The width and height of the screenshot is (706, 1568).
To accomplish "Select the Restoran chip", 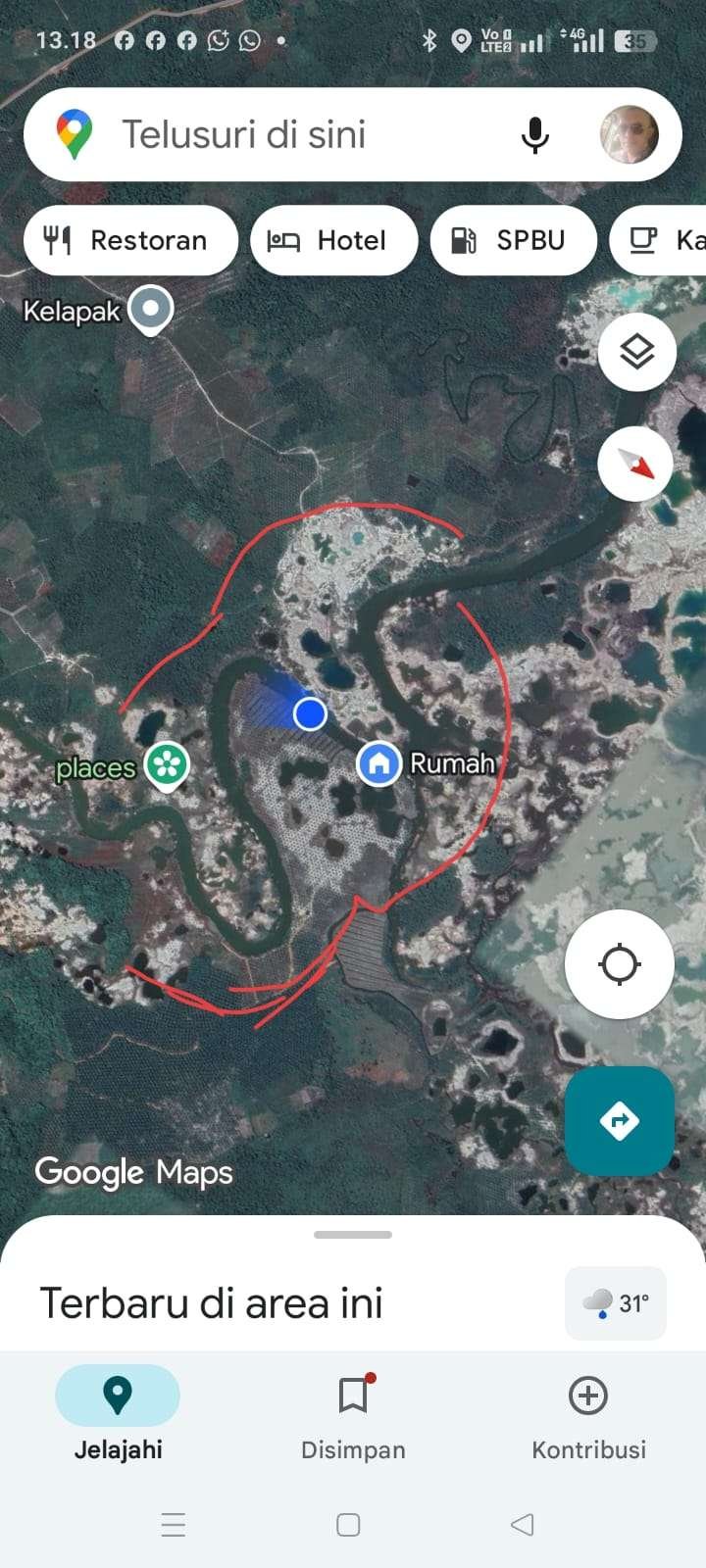I will coord(130,240).
